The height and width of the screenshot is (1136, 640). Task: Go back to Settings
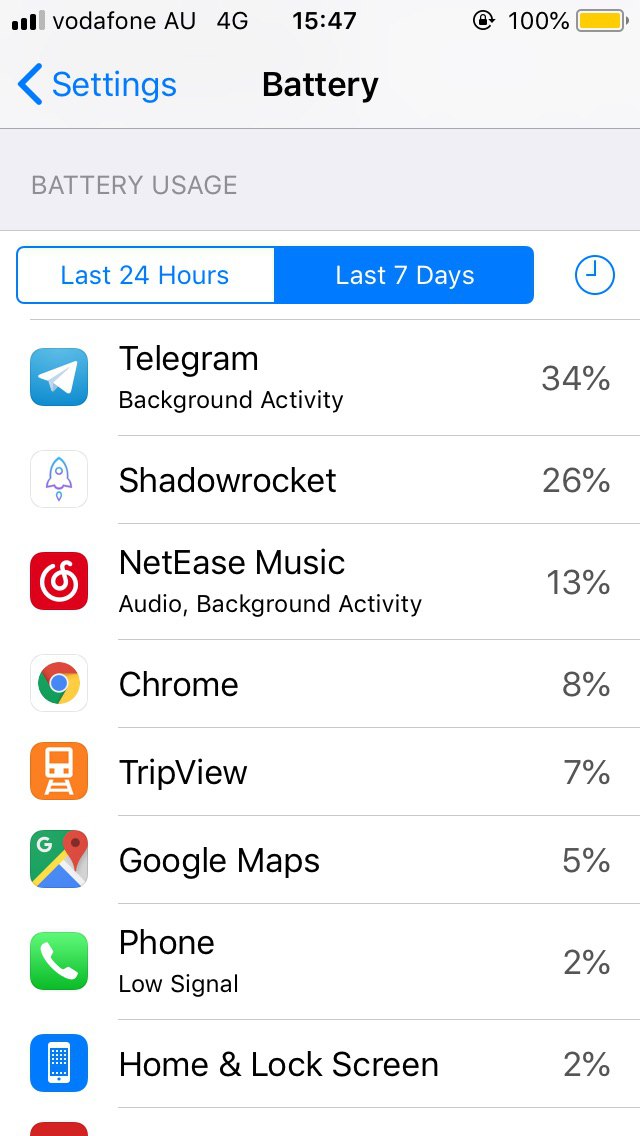click(97, 85)
